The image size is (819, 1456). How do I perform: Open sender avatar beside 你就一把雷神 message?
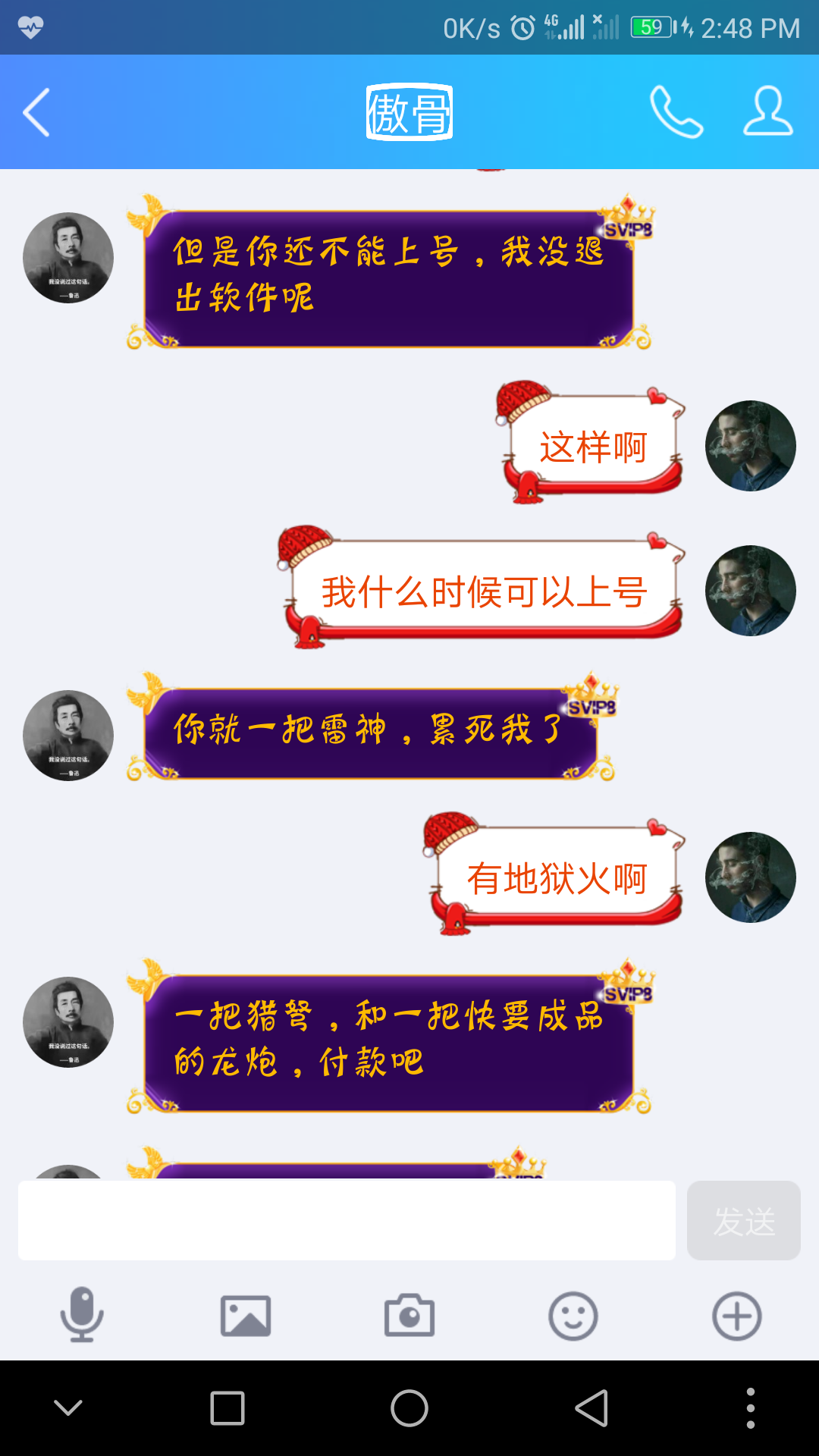pos(68,735)
